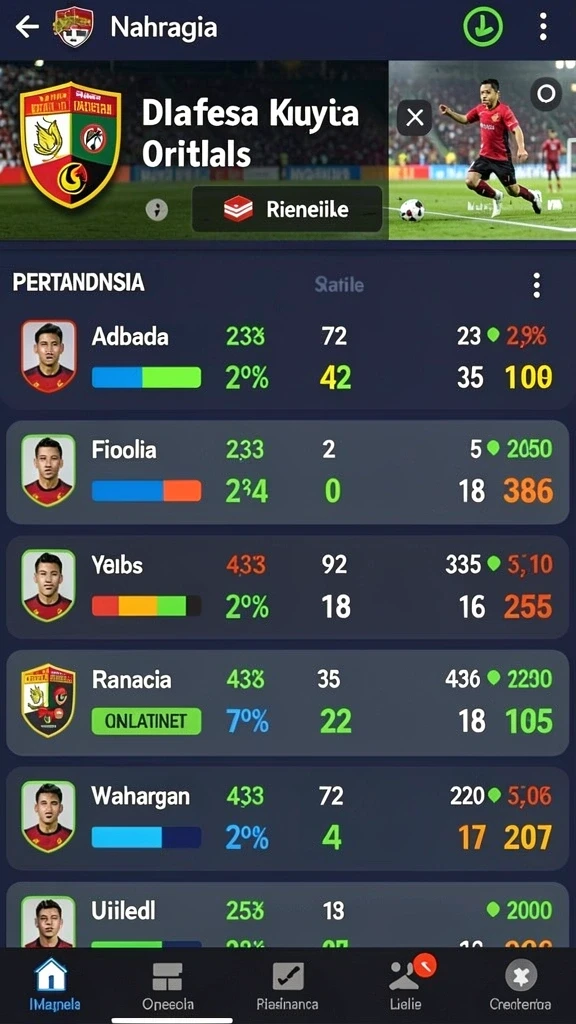
Task: Go back using the top-left arrow
Action: (27, 27)
